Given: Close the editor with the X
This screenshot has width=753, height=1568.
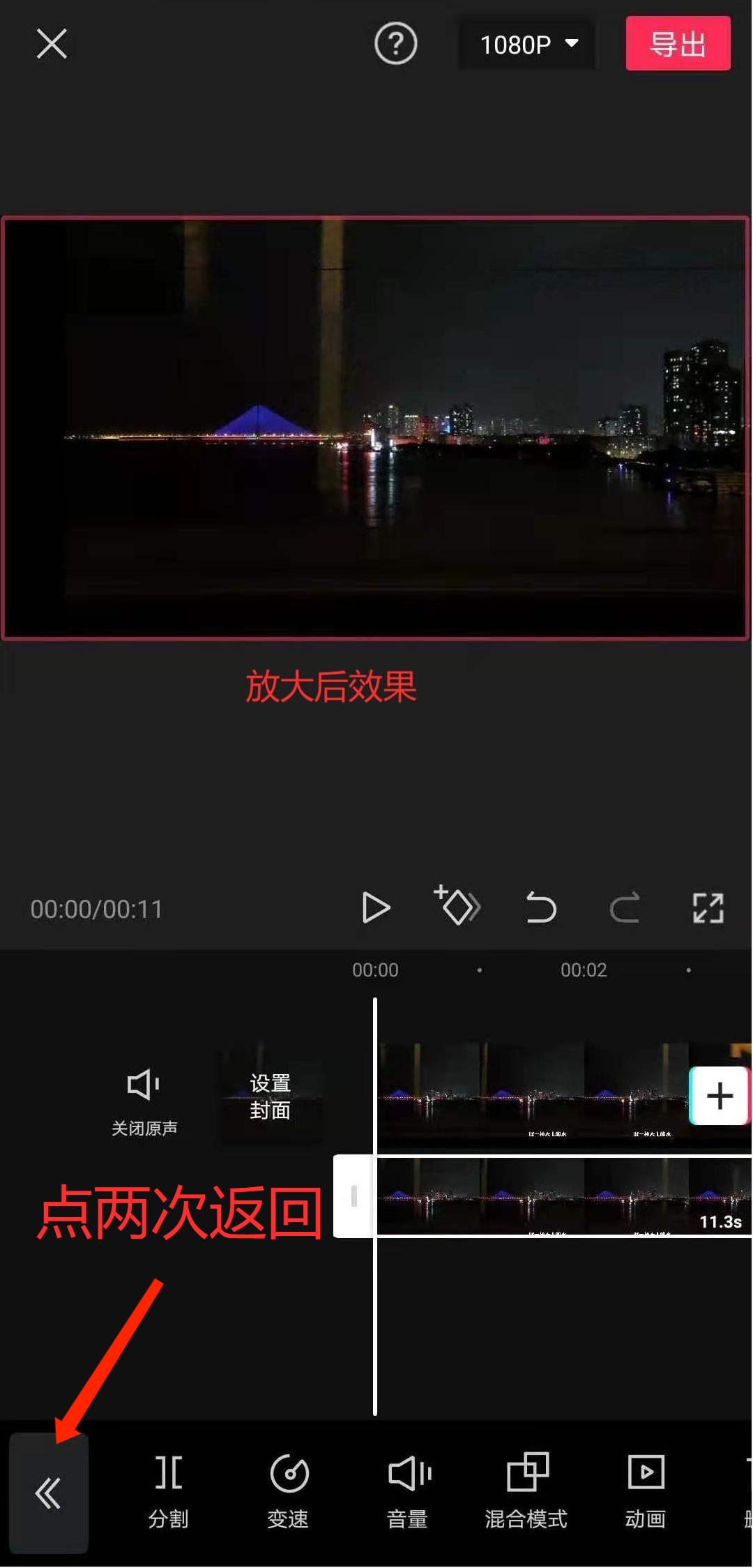Looking at the screenshot, I should 50,44.
